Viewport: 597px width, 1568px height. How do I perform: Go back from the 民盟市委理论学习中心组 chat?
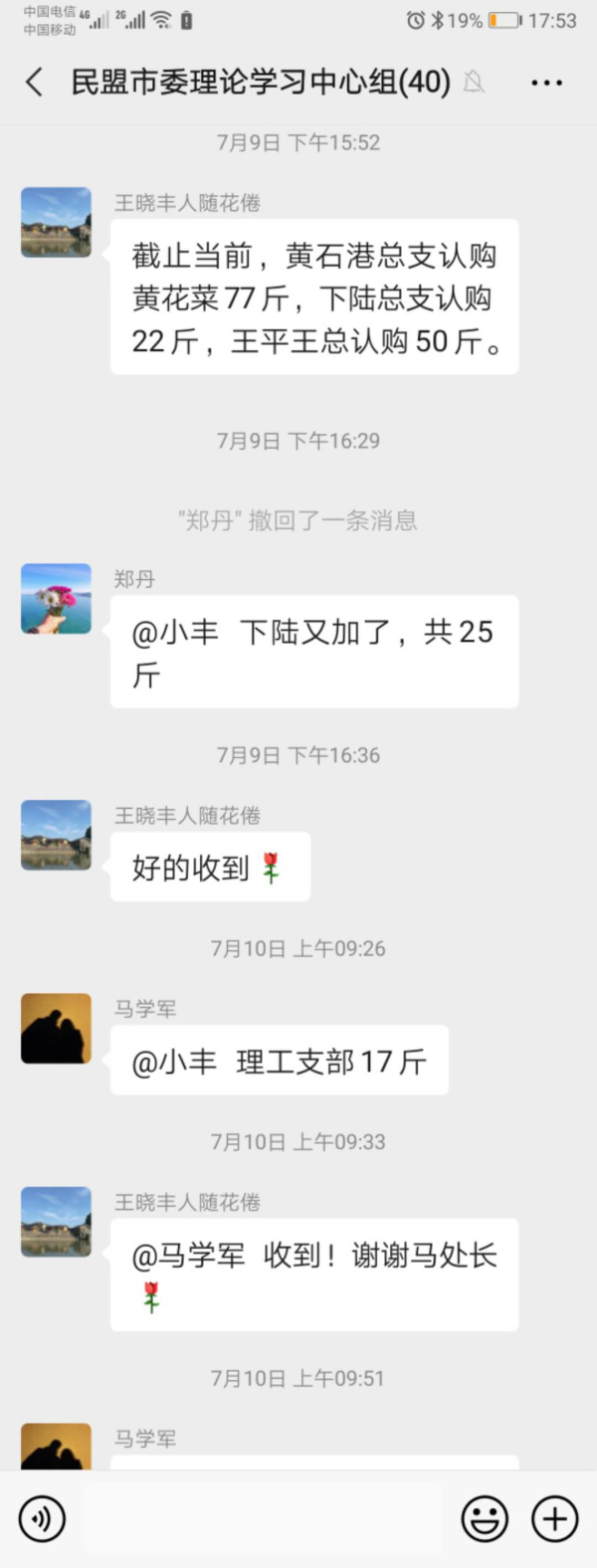[35, 83]
